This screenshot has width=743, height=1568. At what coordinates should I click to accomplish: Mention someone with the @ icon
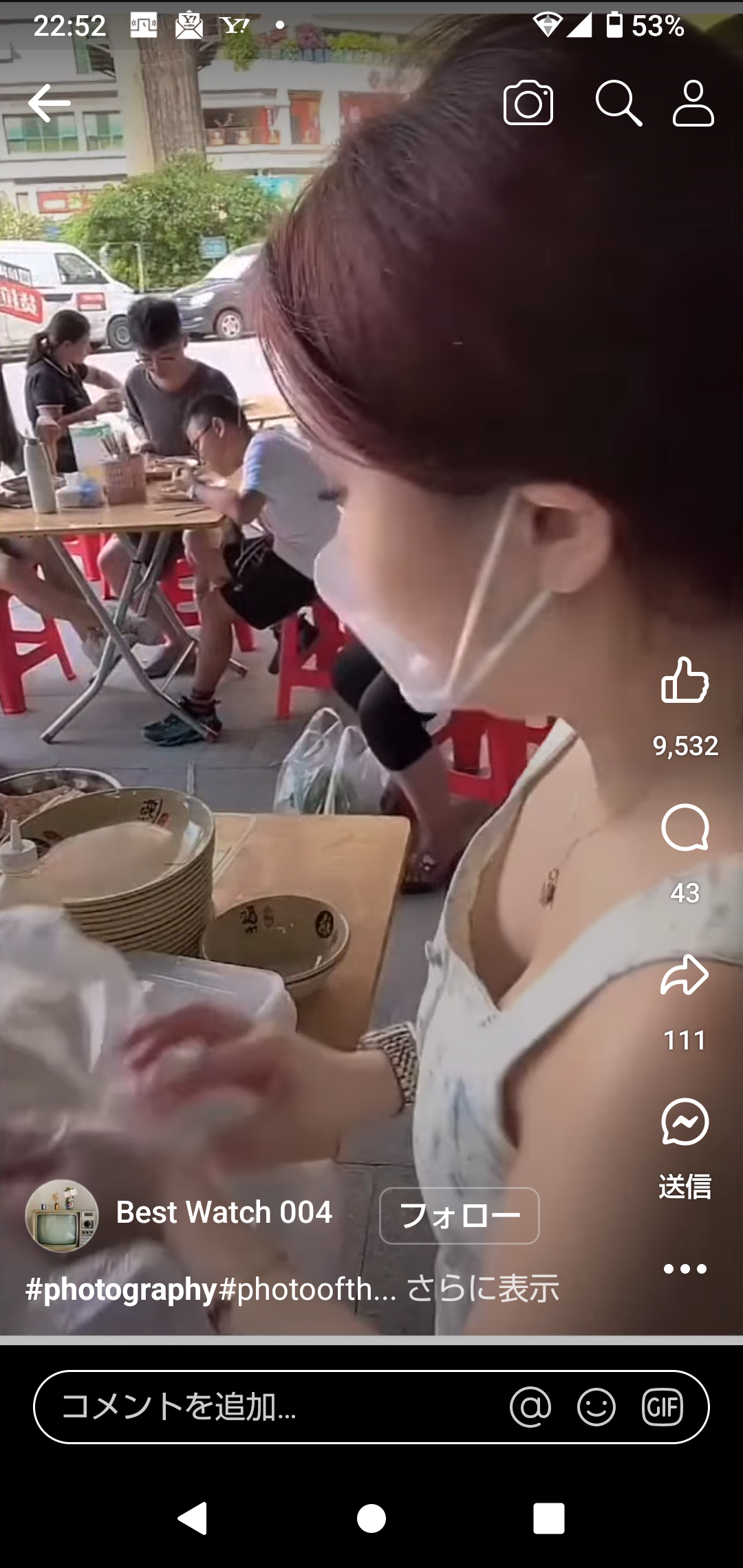tap(530, 1407)
